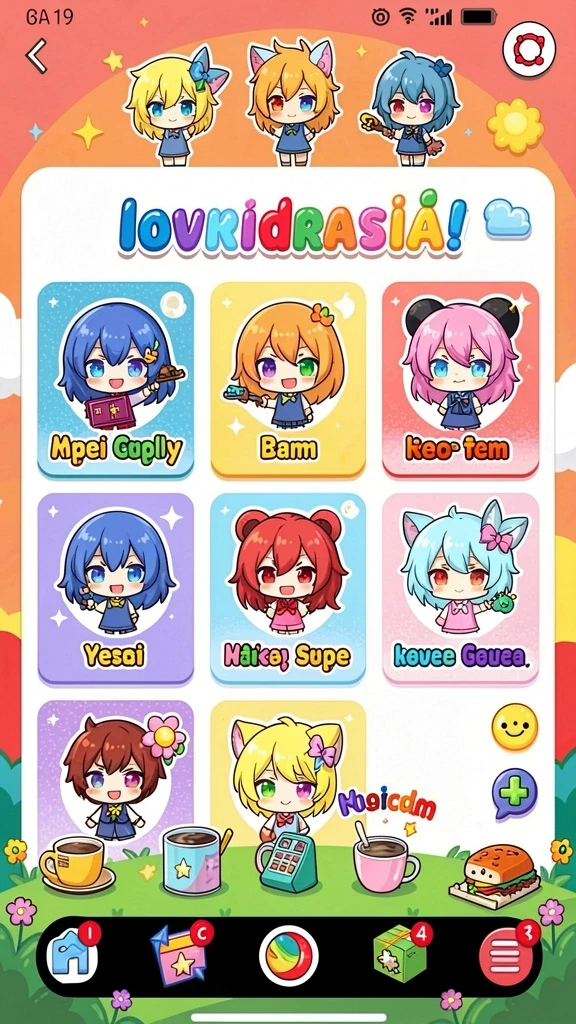Open the star card tab in bottom bar
This screenshot has height=1024, width=576.
pos(180,955)
